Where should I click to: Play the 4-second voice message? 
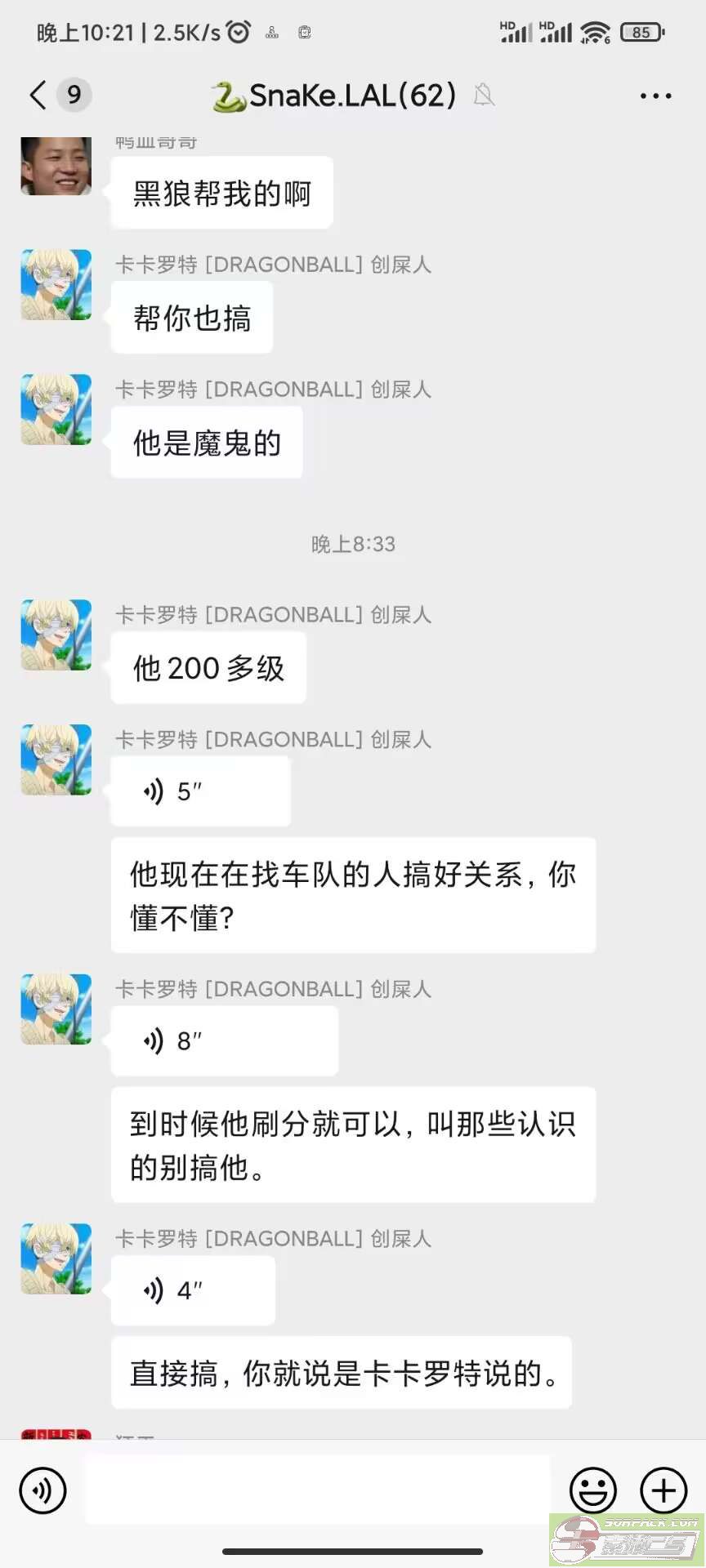click(x=193, y=1291)
